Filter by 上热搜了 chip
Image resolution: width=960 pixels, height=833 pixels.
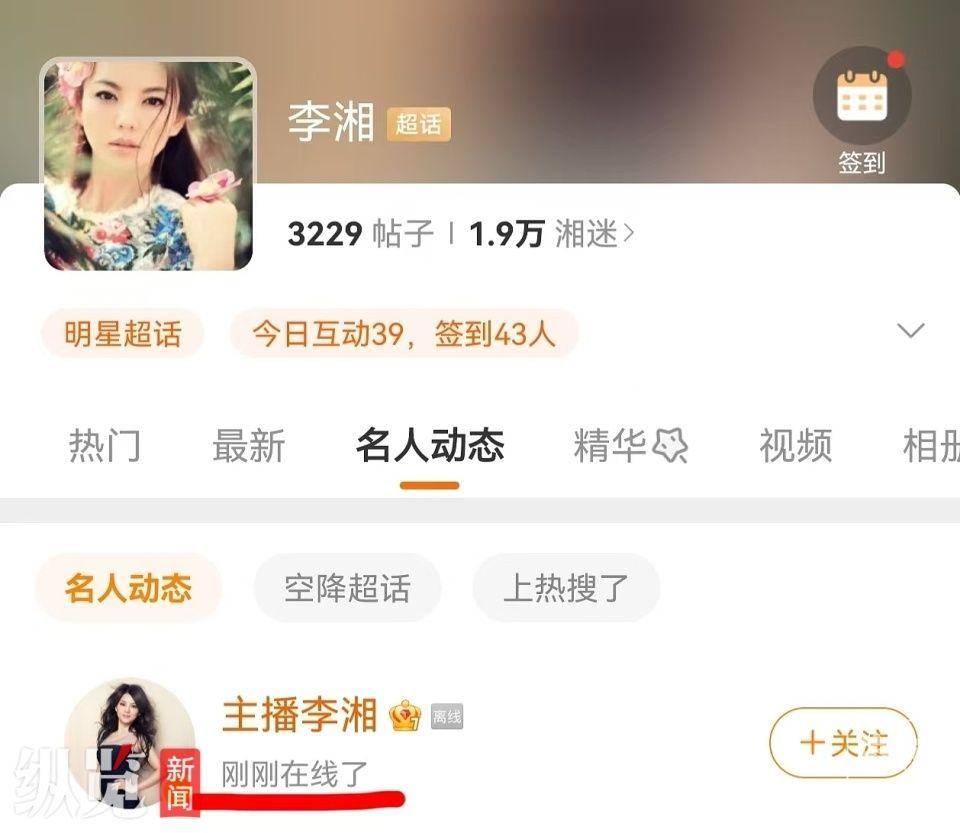click(x=566, y=588)
